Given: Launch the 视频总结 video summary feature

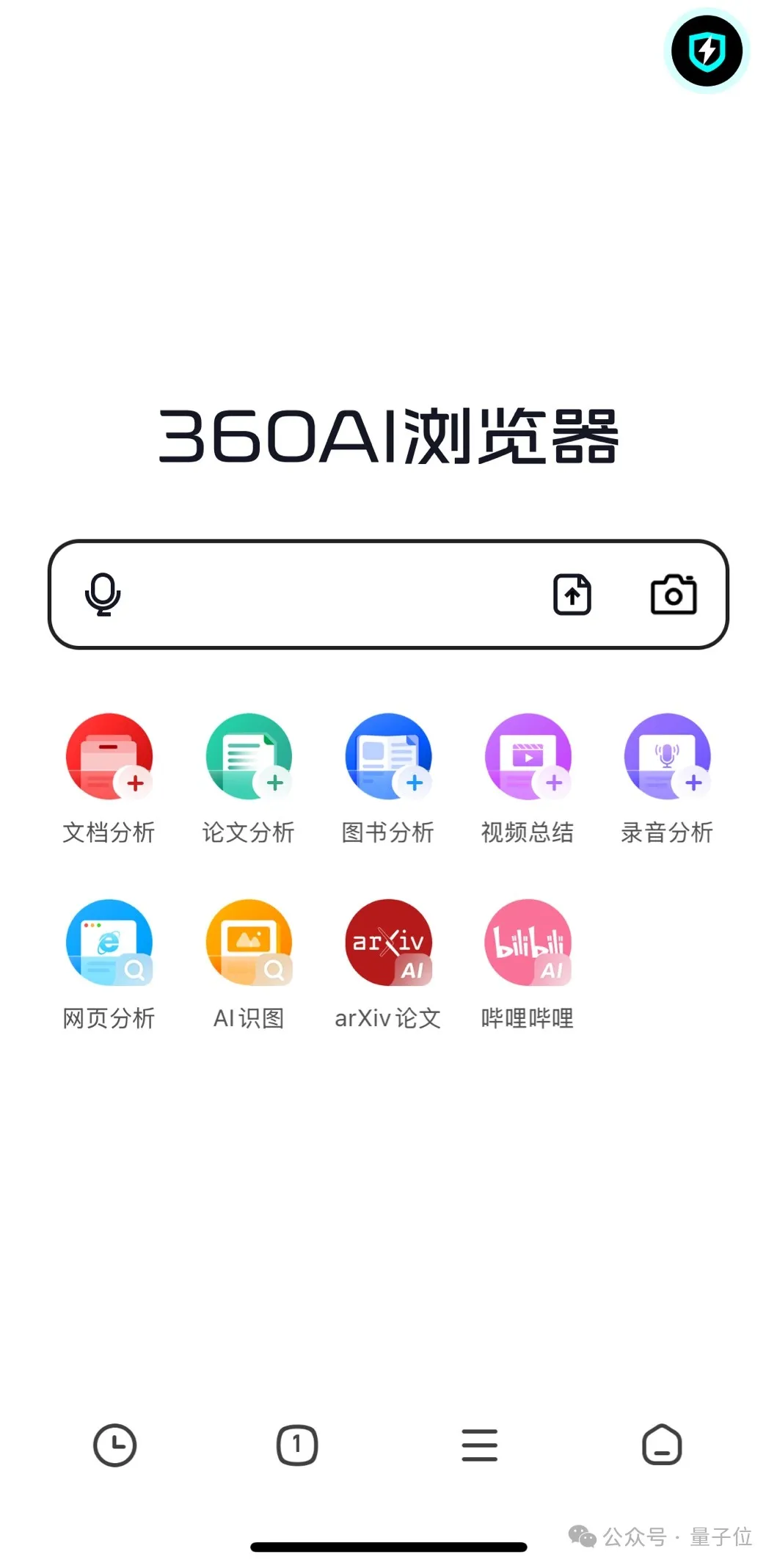Looking at the screenshot, I should pos(528,758).
